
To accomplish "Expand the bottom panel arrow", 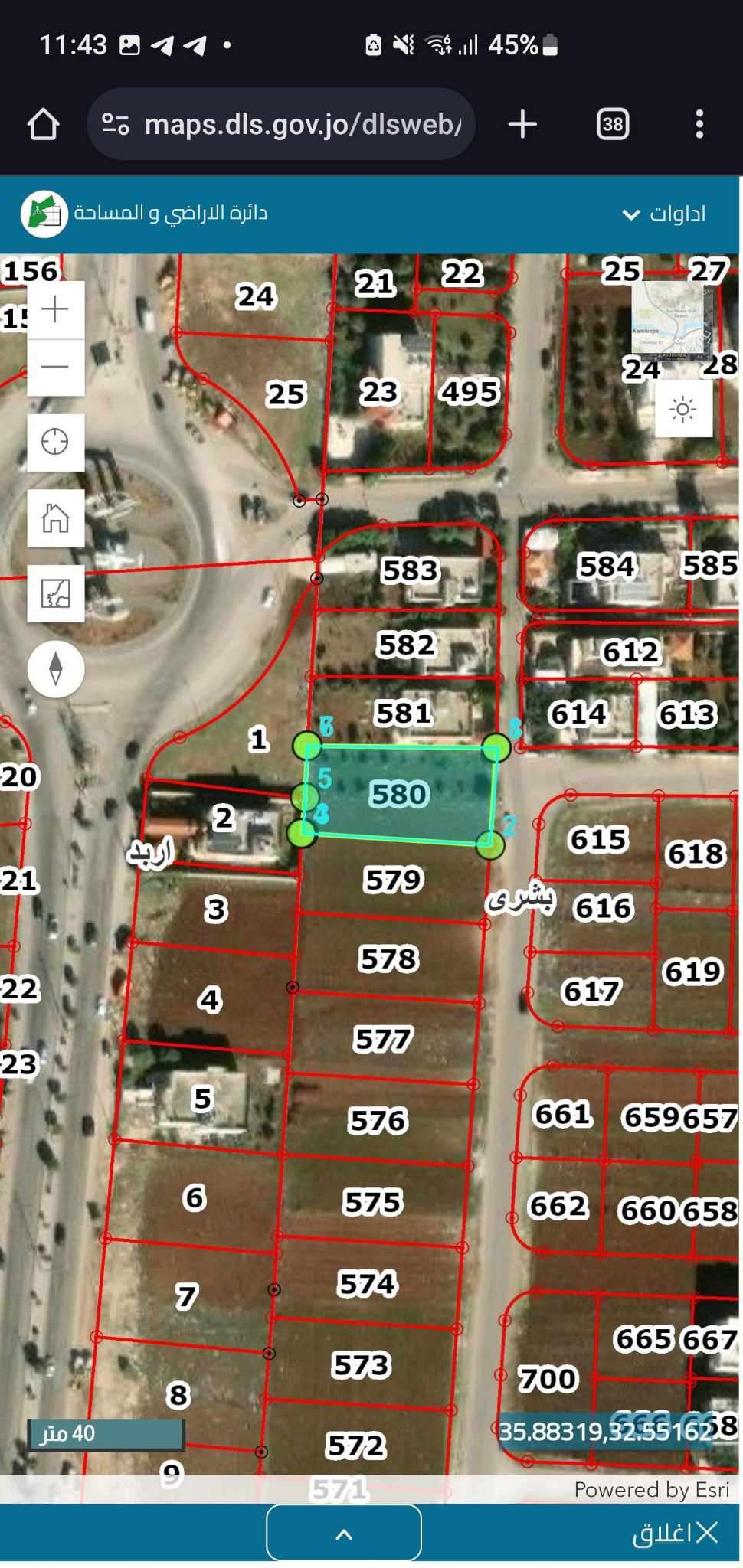I will point(344,1533).
